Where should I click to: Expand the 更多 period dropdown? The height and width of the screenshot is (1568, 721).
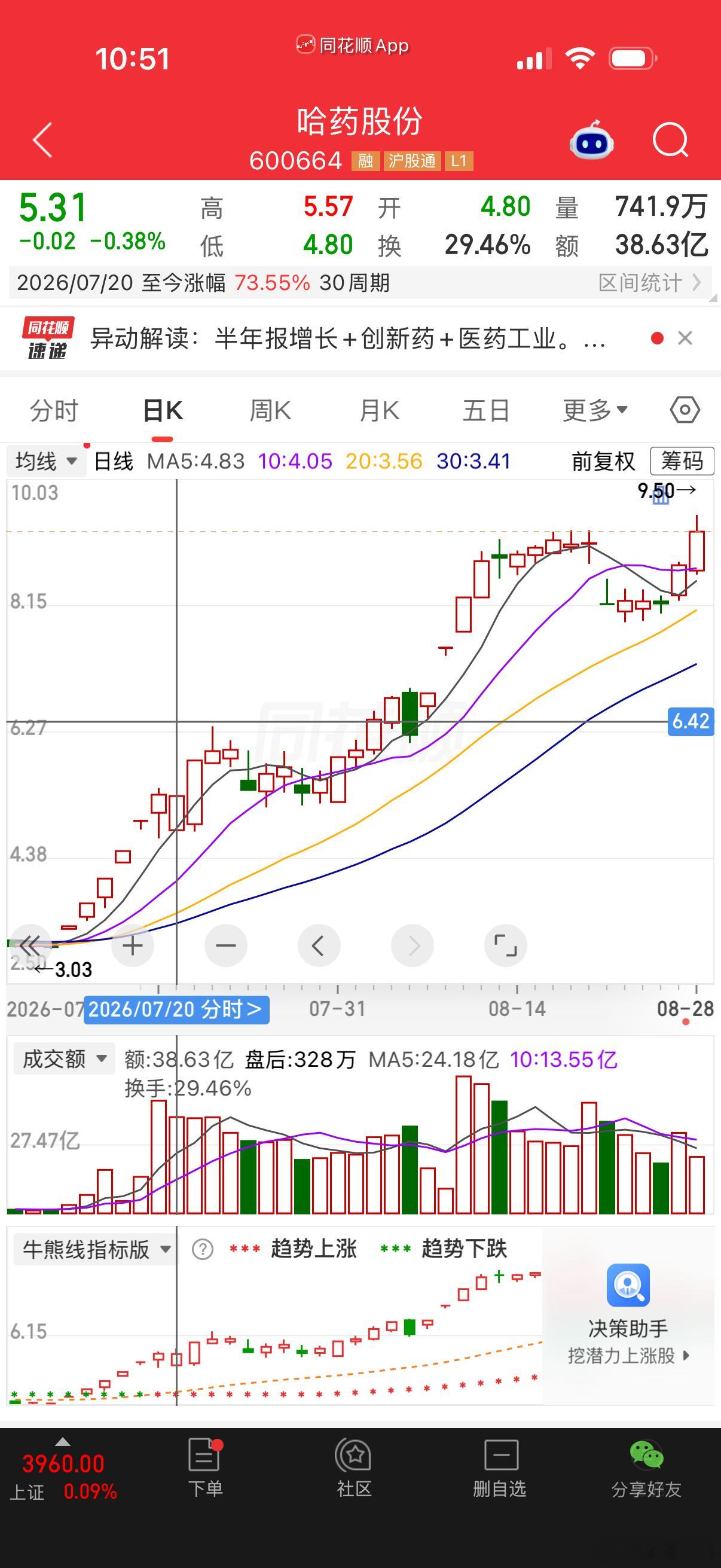click(594, 410)
